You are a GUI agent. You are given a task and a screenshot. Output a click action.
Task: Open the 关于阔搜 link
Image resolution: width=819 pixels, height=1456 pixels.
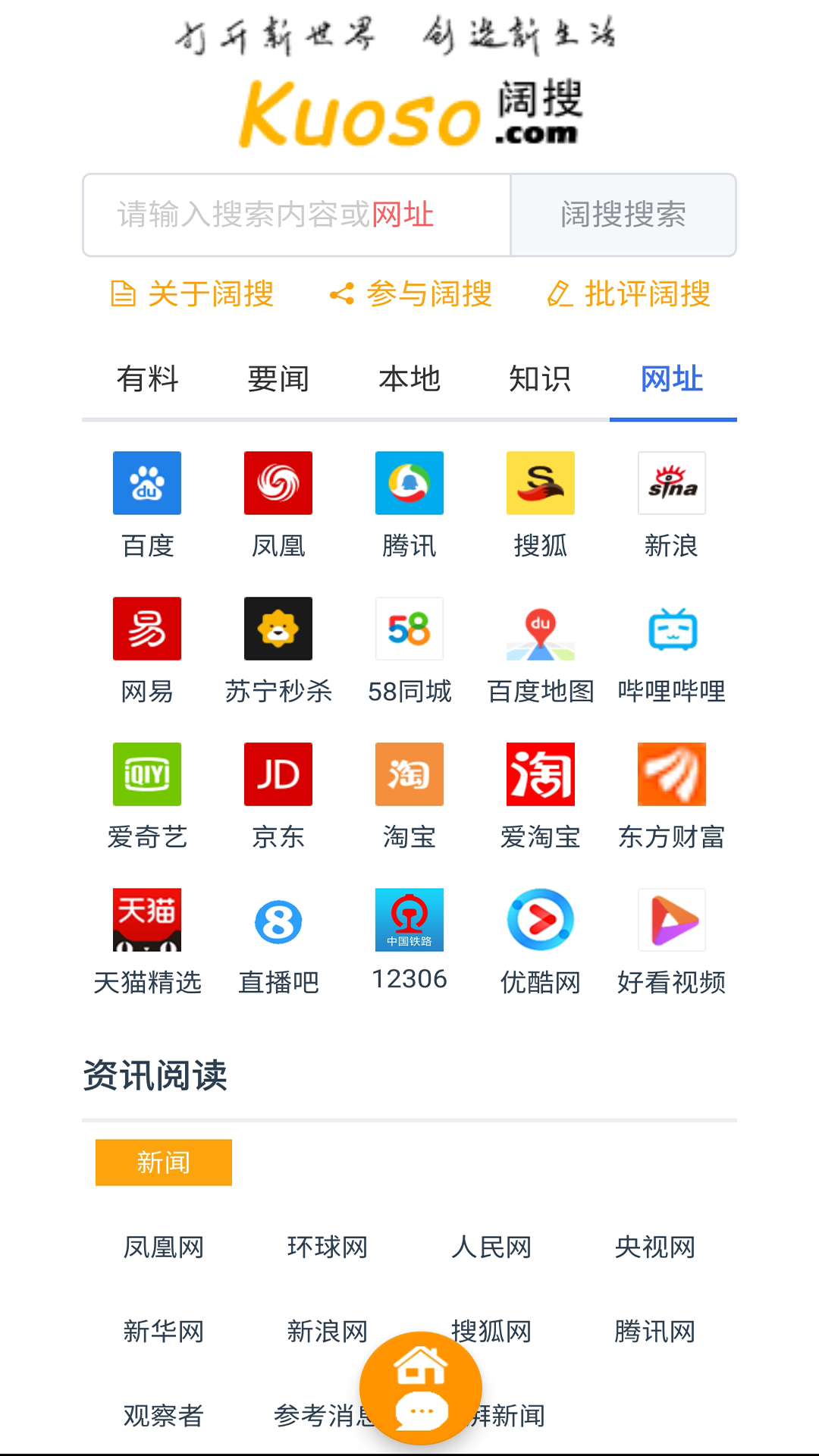coord(193,294)
